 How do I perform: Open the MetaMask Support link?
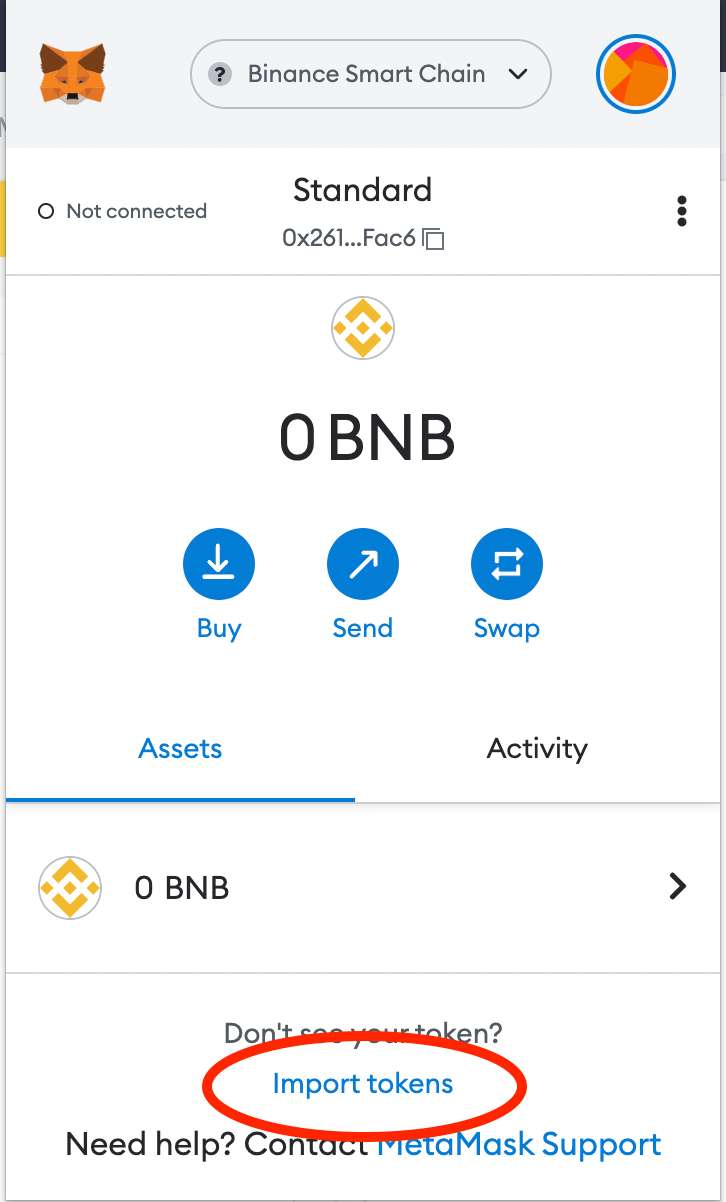pos(519,1144)
